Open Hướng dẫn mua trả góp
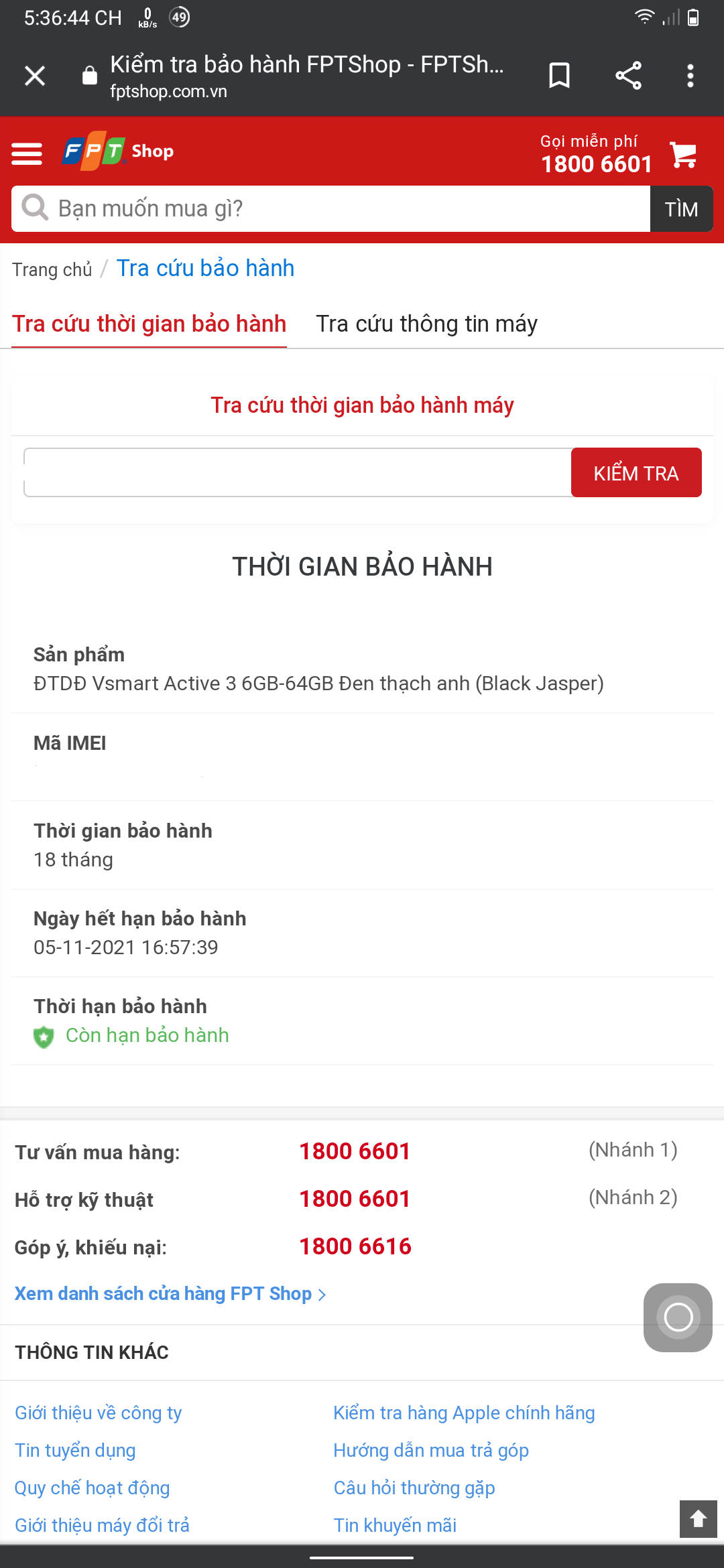Screen dimensions: 724x1568 (x=431, y=1451)
